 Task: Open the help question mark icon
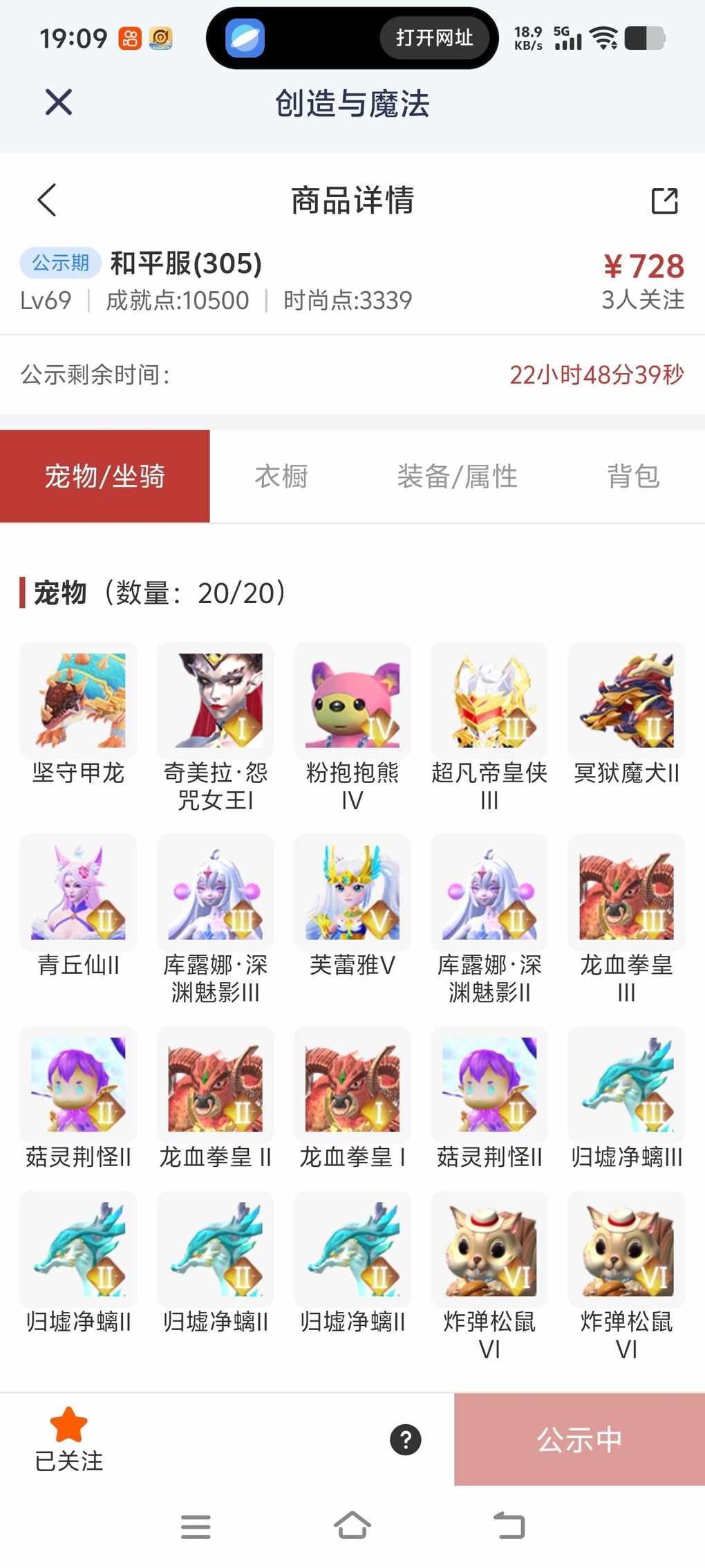(406, 1439)
